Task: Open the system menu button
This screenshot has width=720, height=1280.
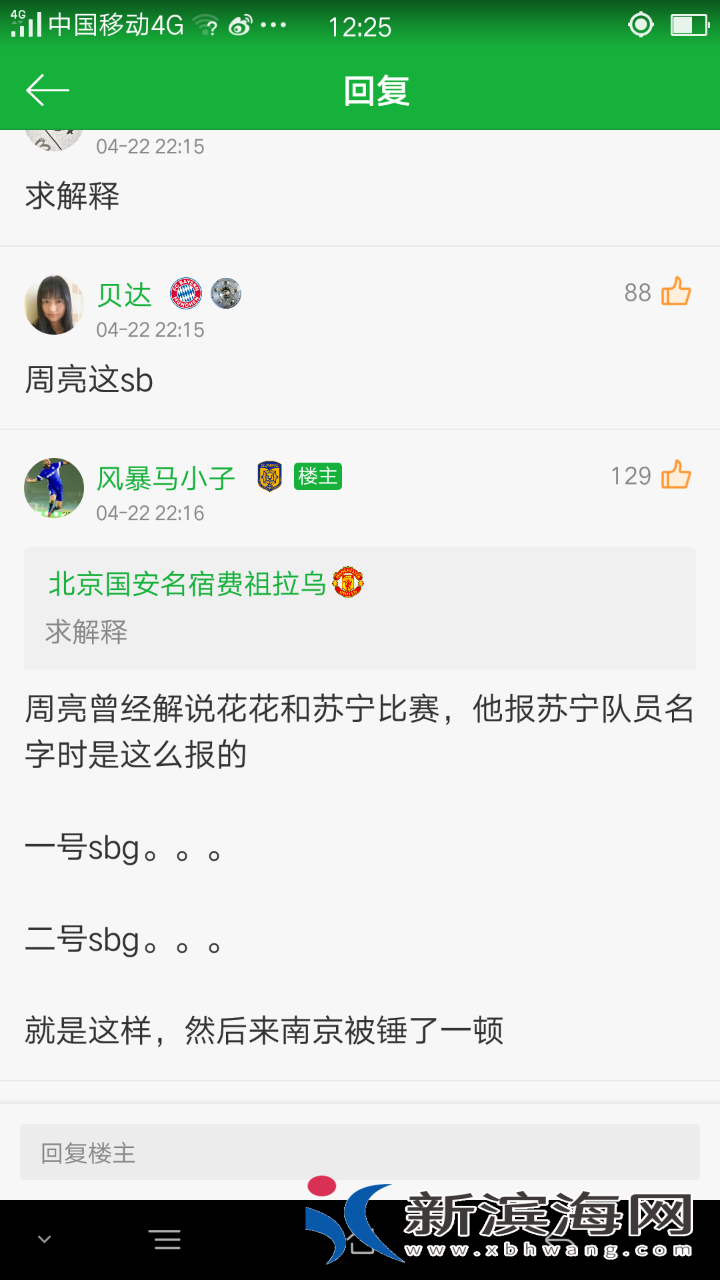Action: pyautogui.click(x=166, y=1241)
